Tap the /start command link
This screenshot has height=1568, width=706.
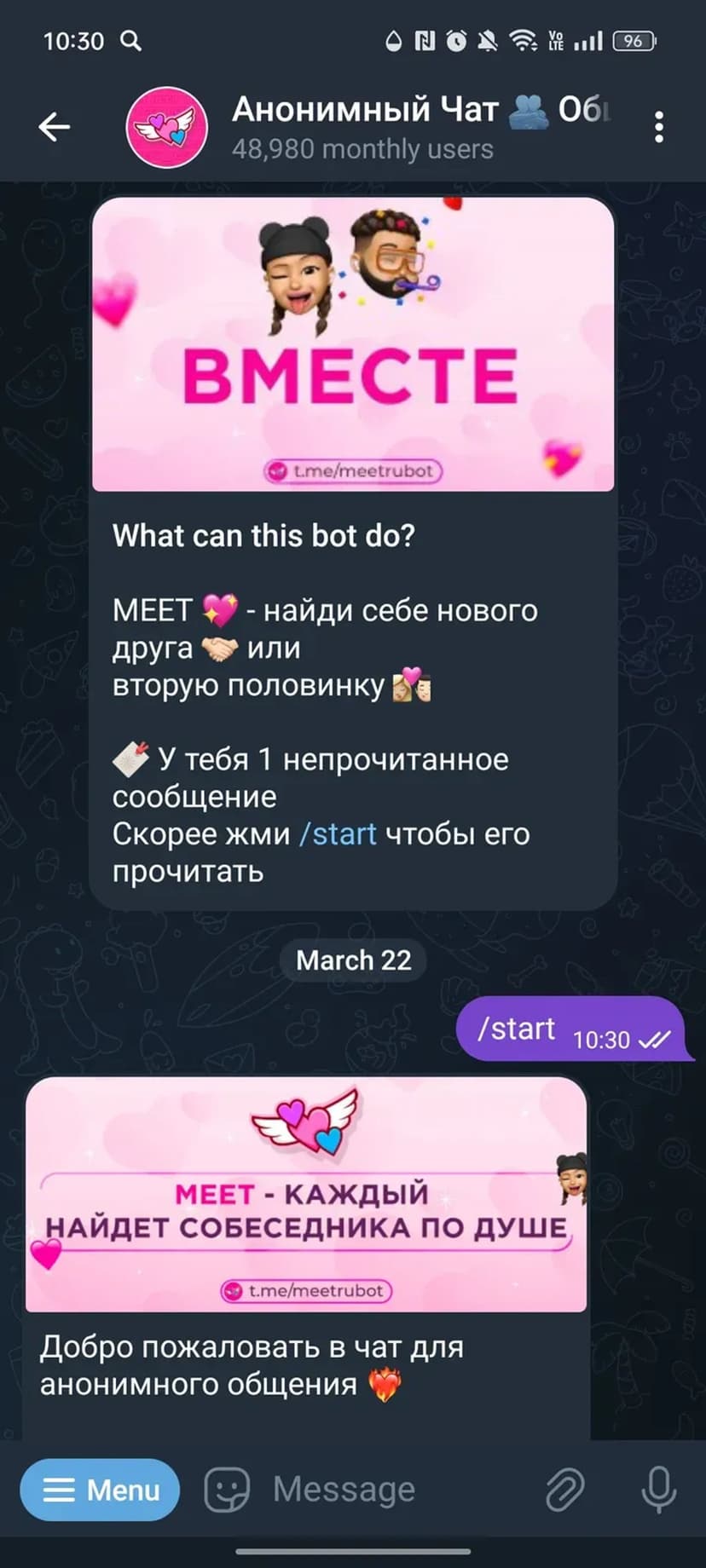point(338,833)
